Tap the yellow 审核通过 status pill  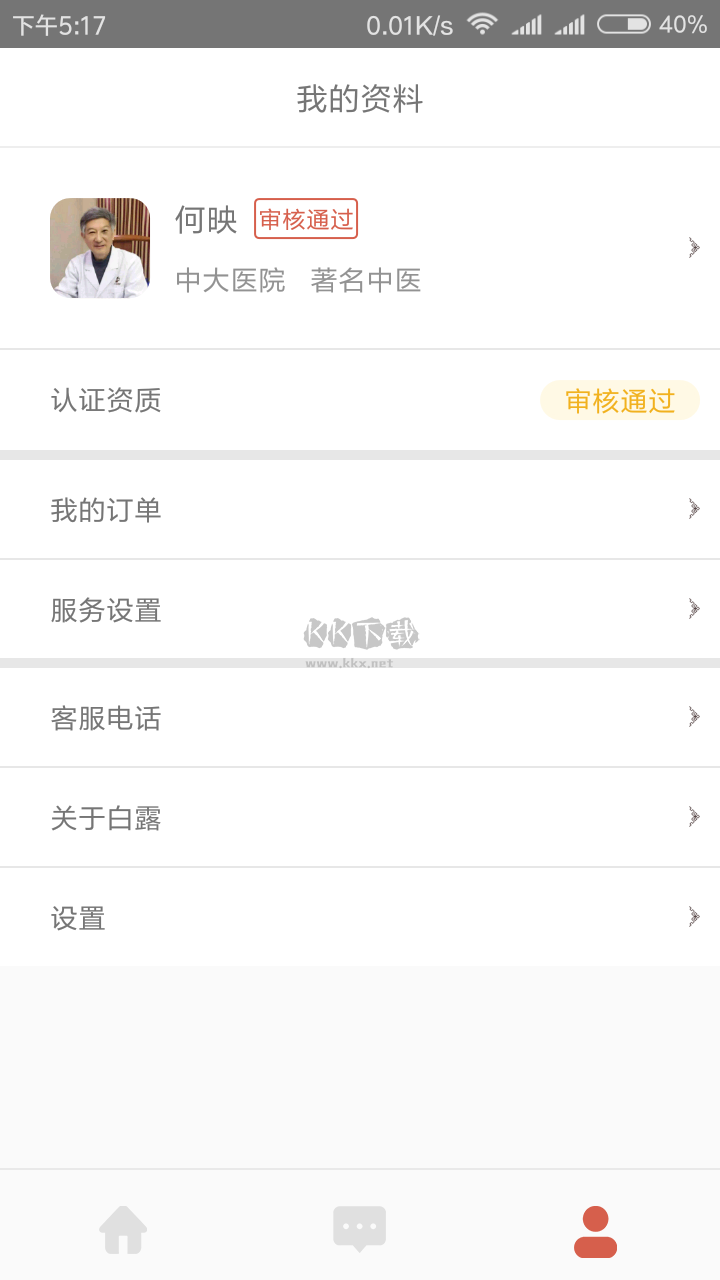pyautogui.click(x=618, y=399)
